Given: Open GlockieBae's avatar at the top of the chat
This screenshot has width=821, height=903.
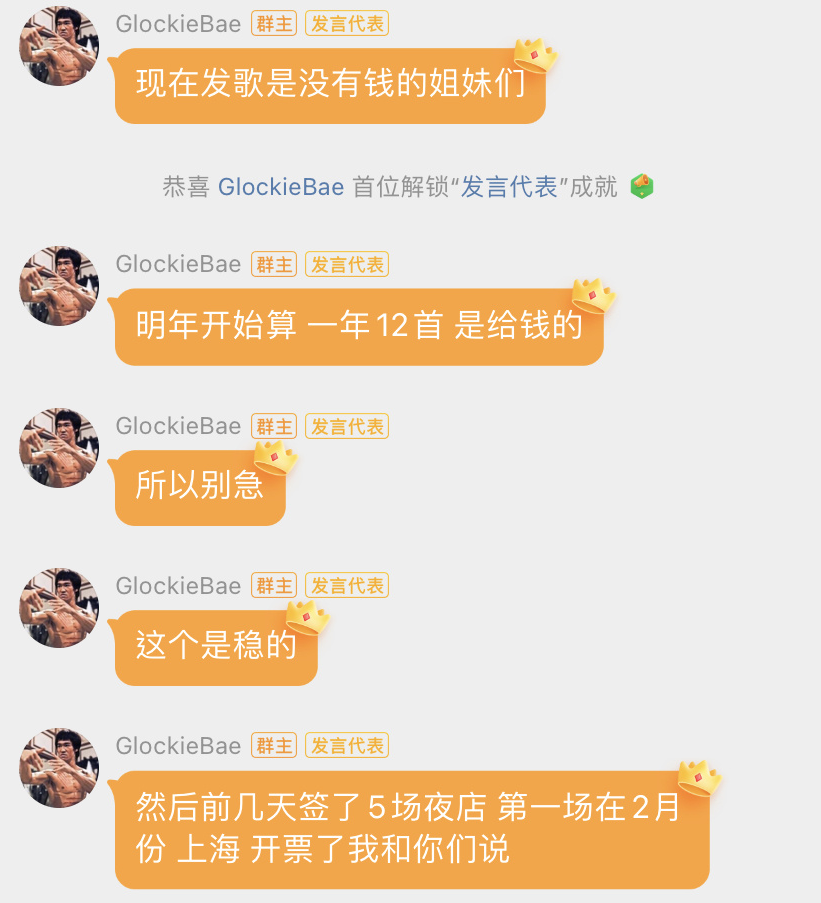Looking at the screenshot, I should 58,45.
